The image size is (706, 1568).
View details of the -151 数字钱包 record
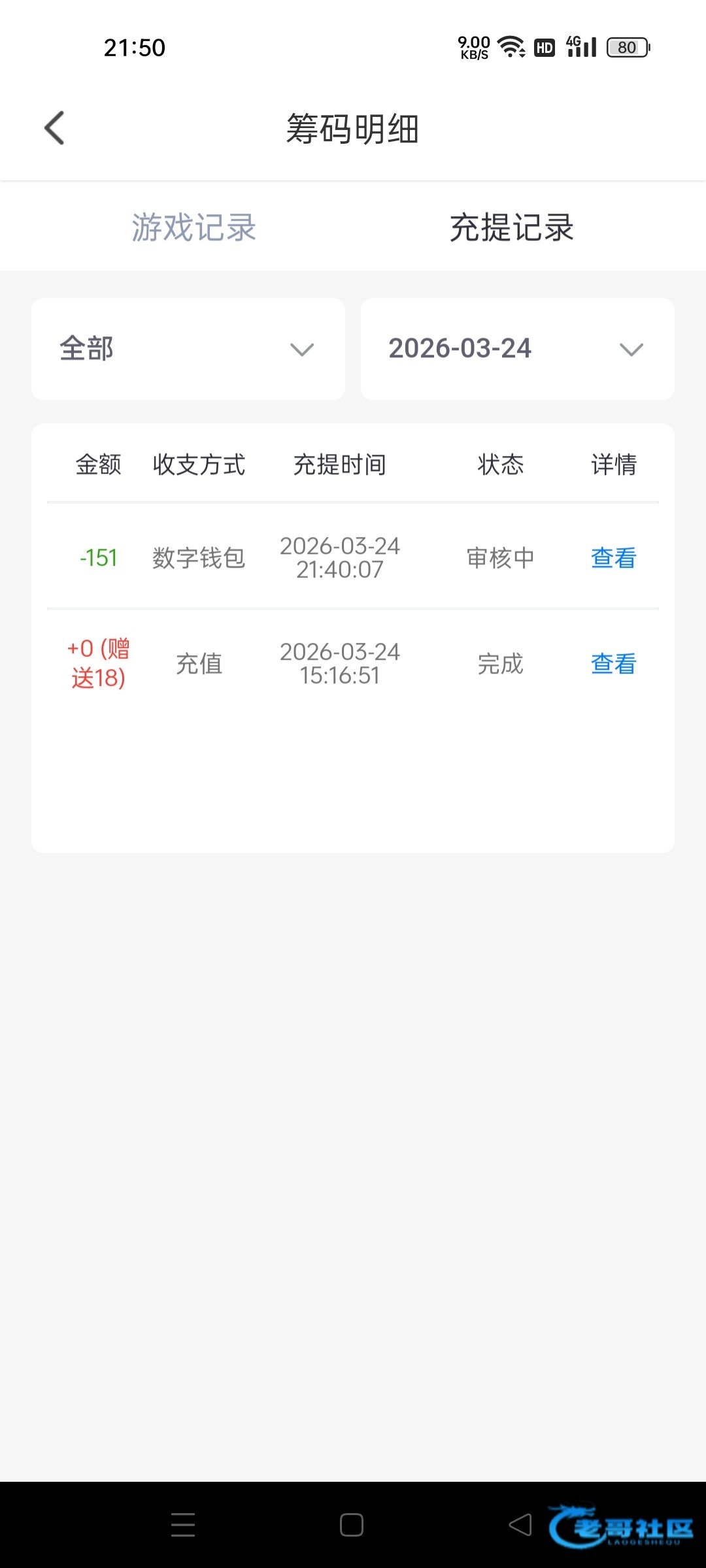pos(613,558)
